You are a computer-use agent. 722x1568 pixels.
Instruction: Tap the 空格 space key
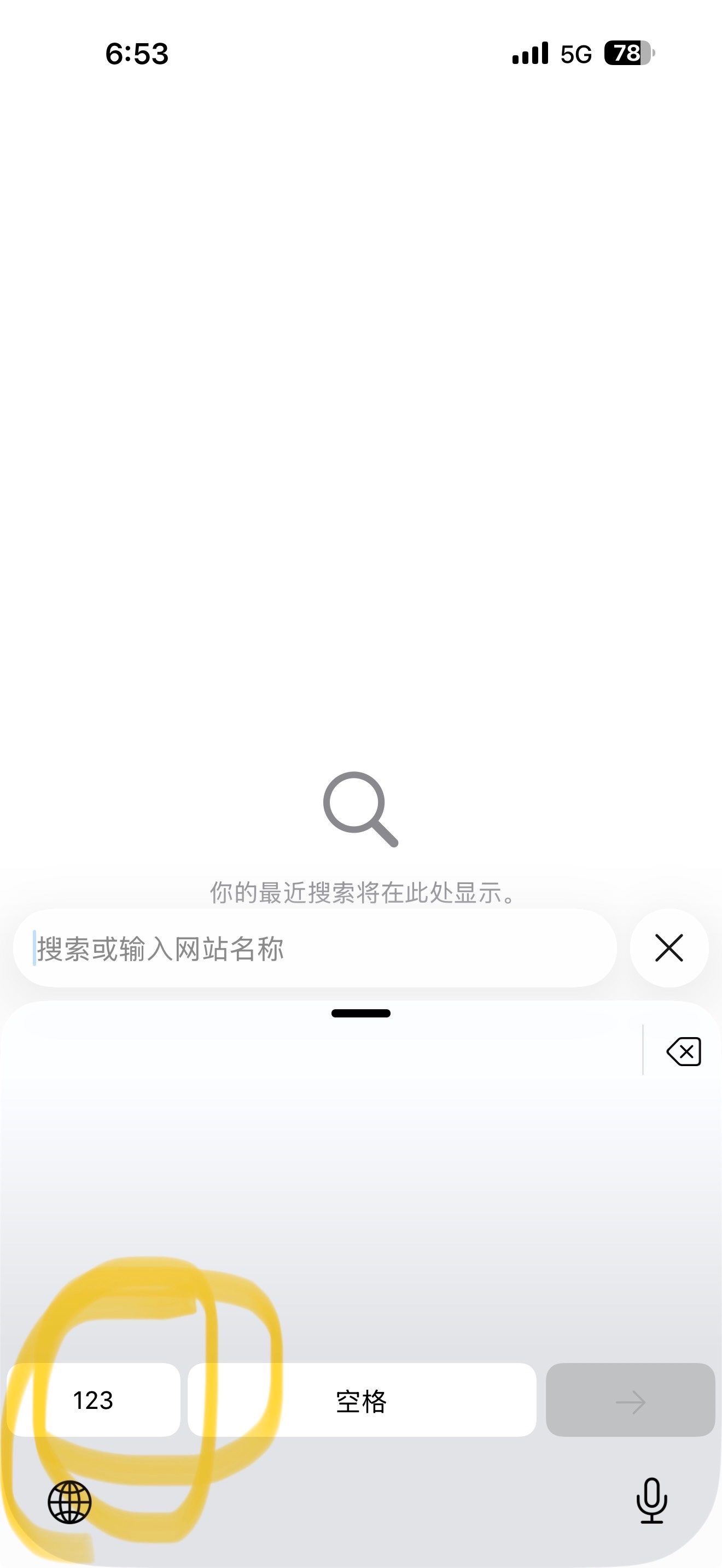[362, 1400]
